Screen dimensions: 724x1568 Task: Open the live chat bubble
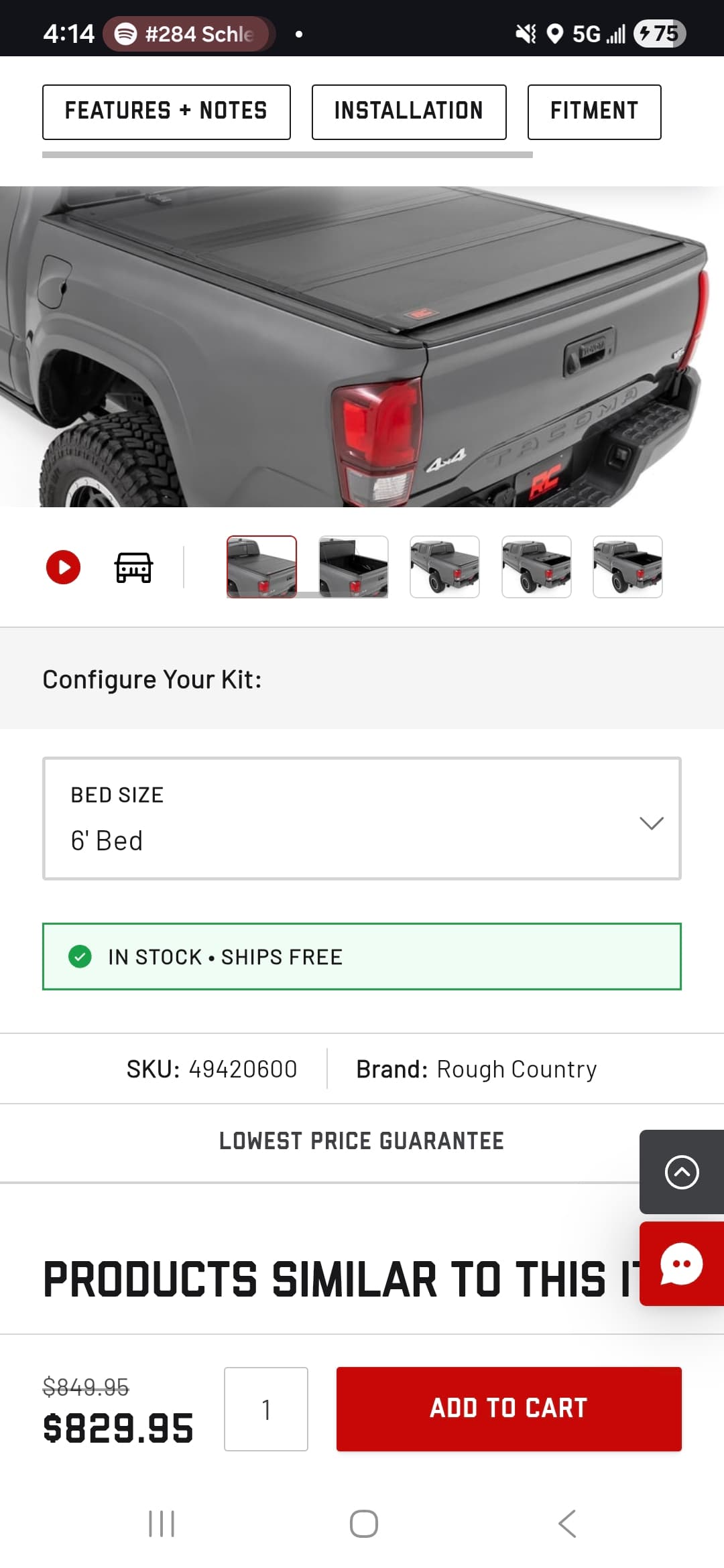682,1264
